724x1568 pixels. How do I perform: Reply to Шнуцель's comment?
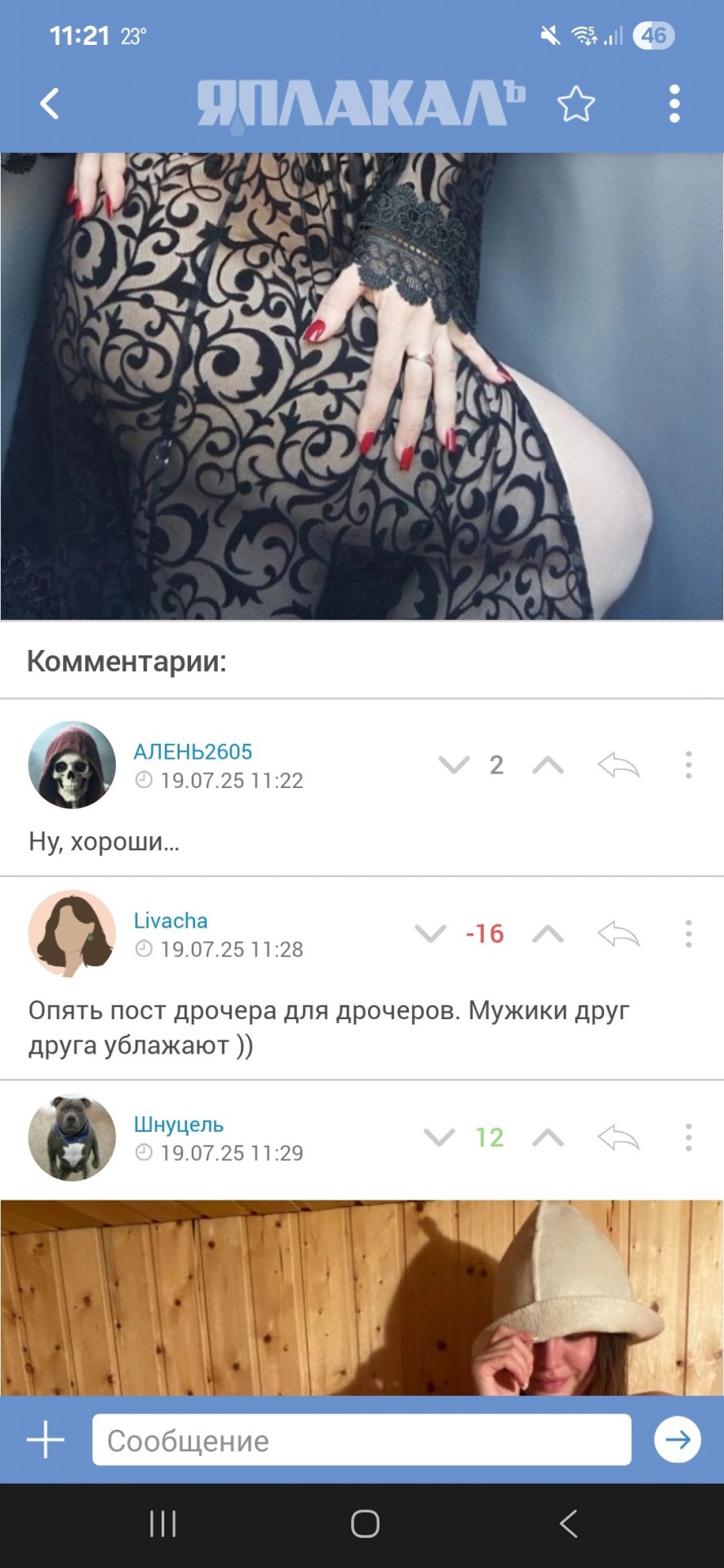[618, 1138]
